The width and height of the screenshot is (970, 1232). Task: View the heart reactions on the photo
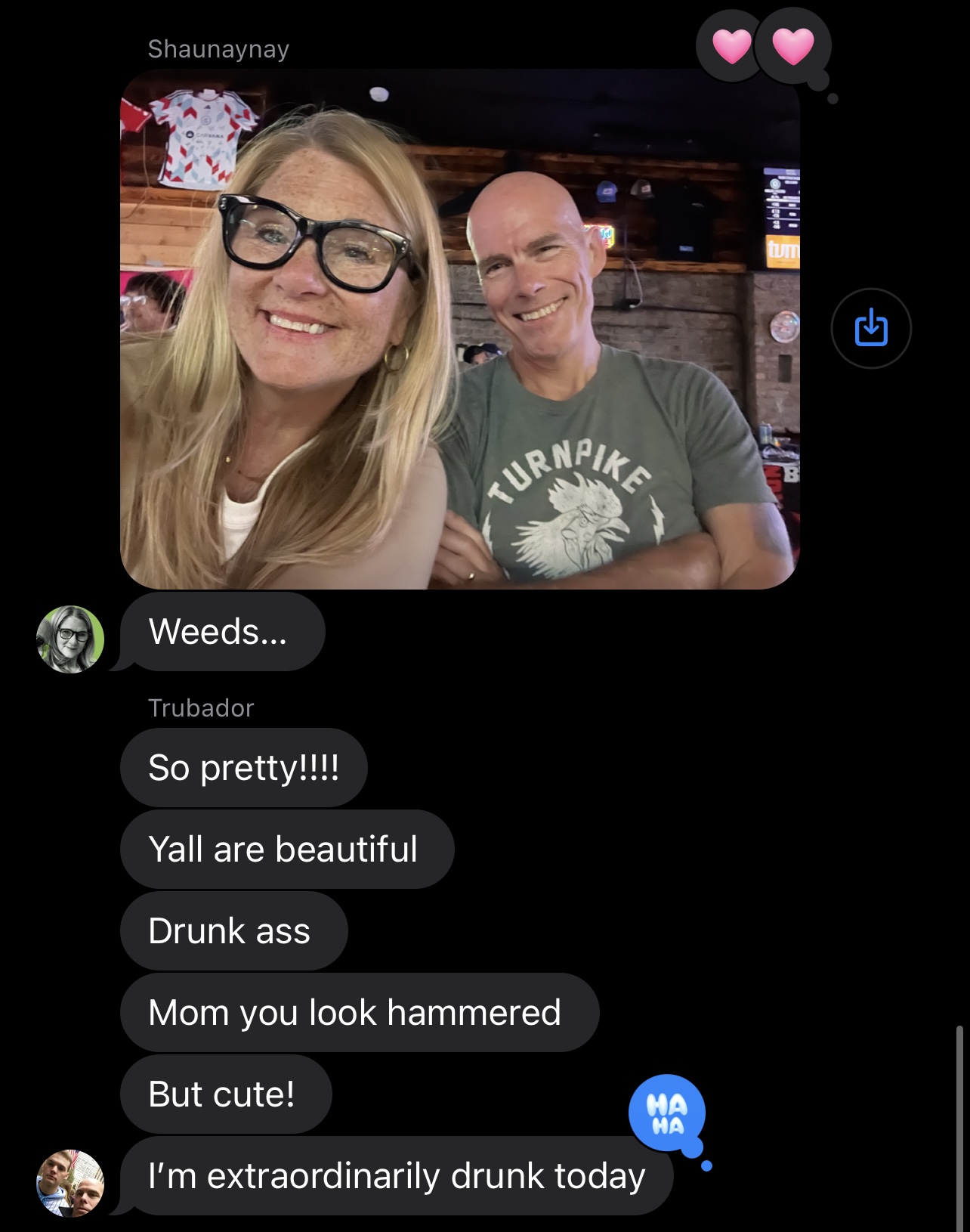tap(763, 45)
